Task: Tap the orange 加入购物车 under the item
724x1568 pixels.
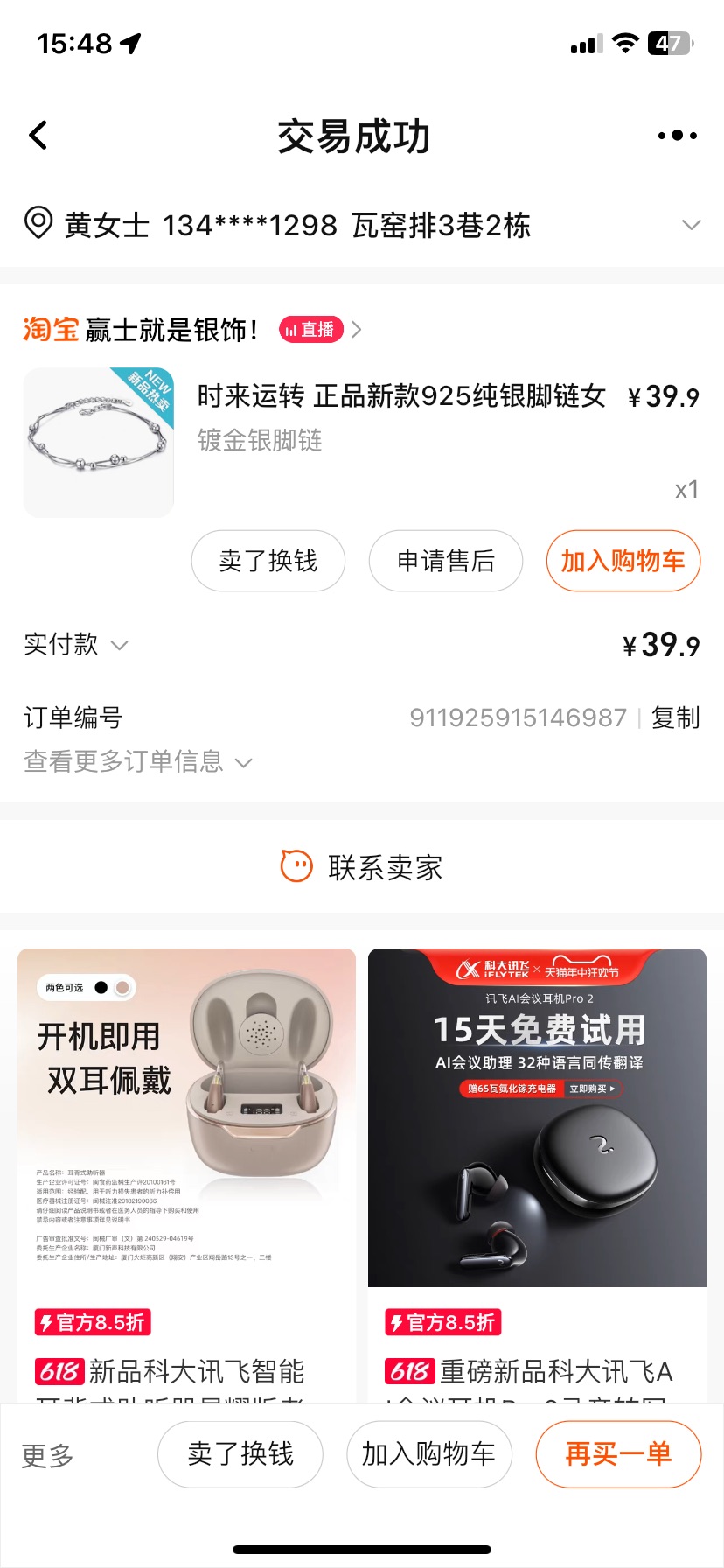Action: [x=623, y=561]
